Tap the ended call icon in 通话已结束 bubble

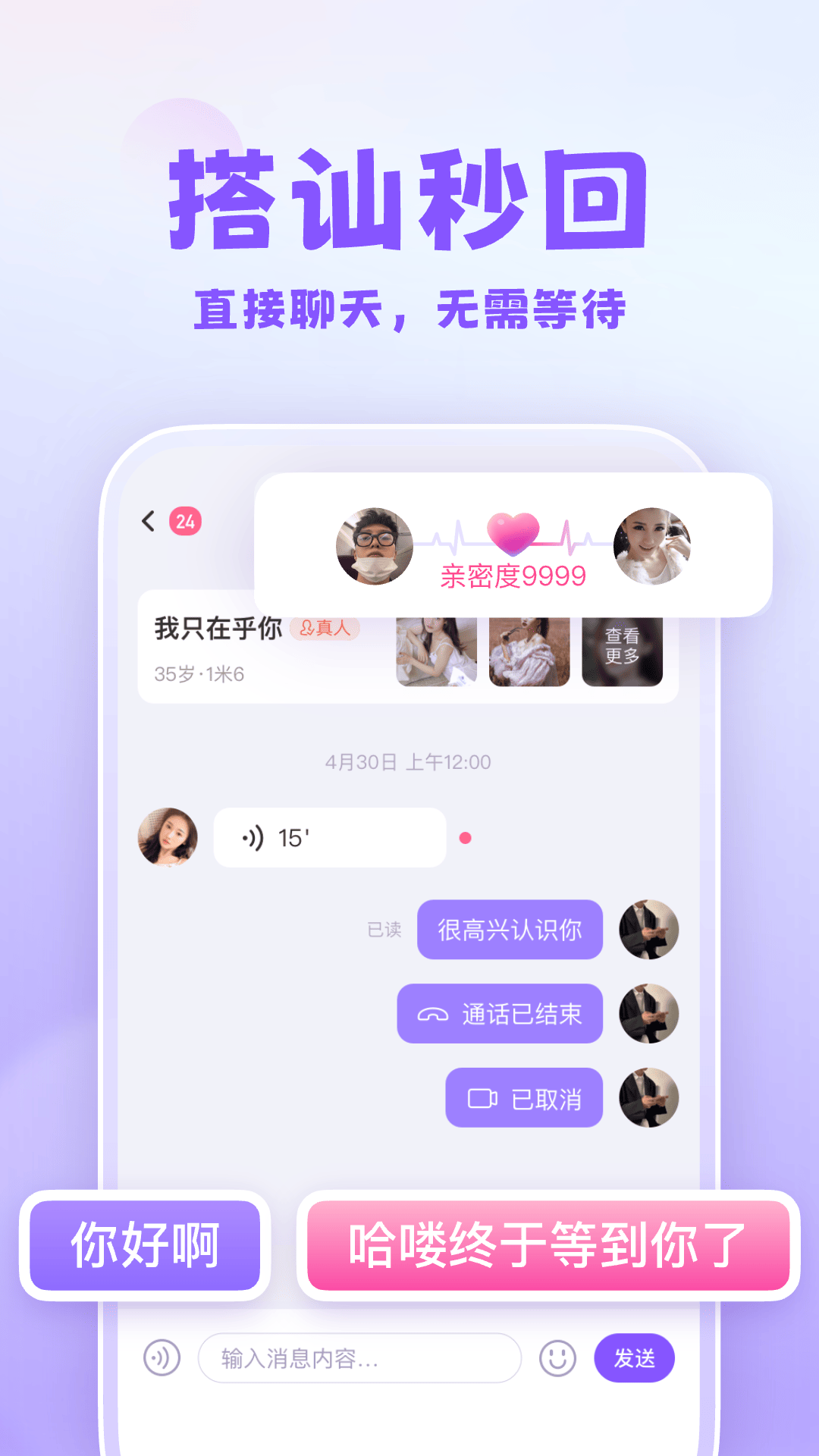coord(434,1013)
